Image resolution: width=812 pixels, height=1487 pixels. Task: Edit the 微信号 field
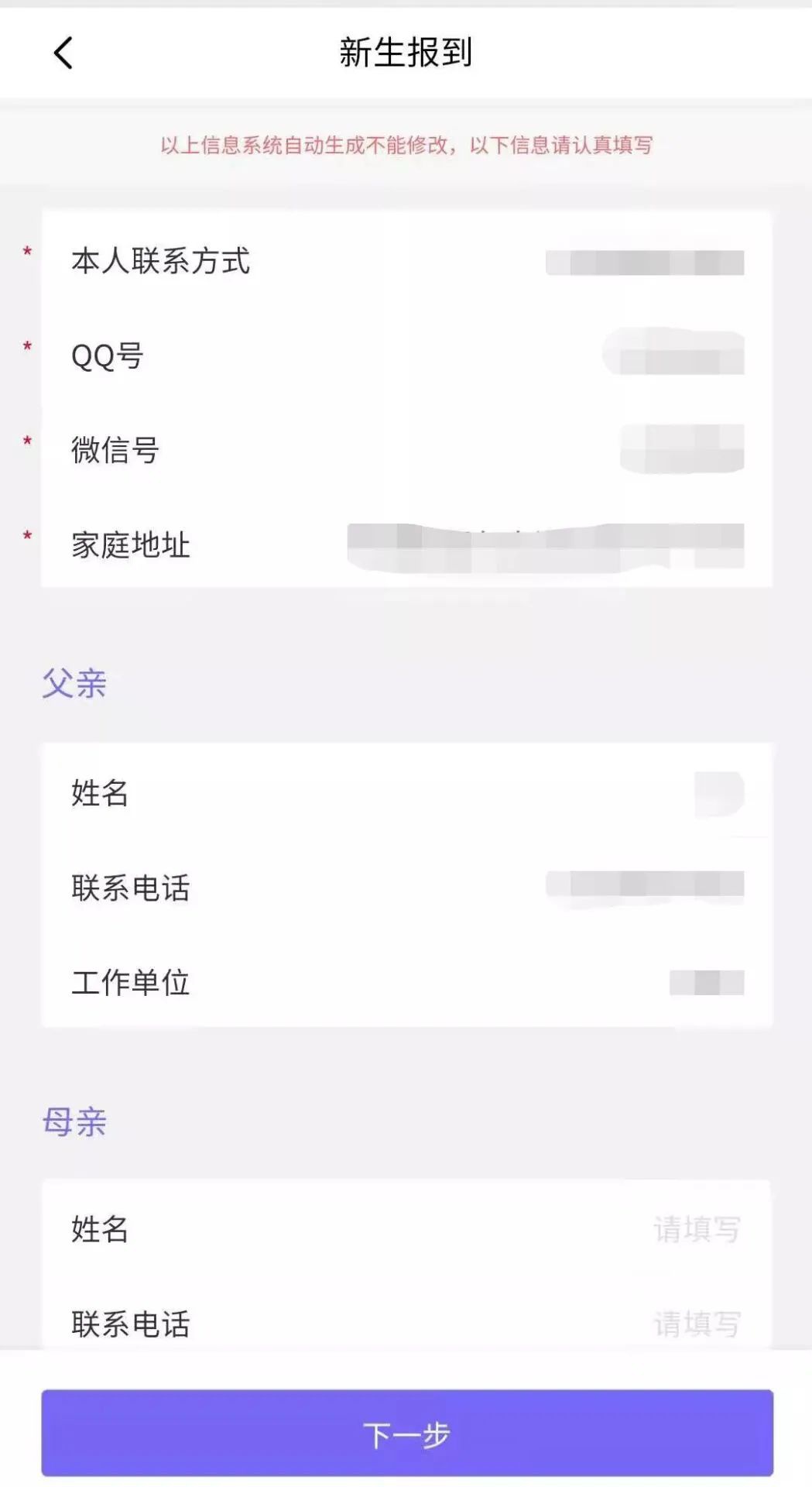[681, 449]
